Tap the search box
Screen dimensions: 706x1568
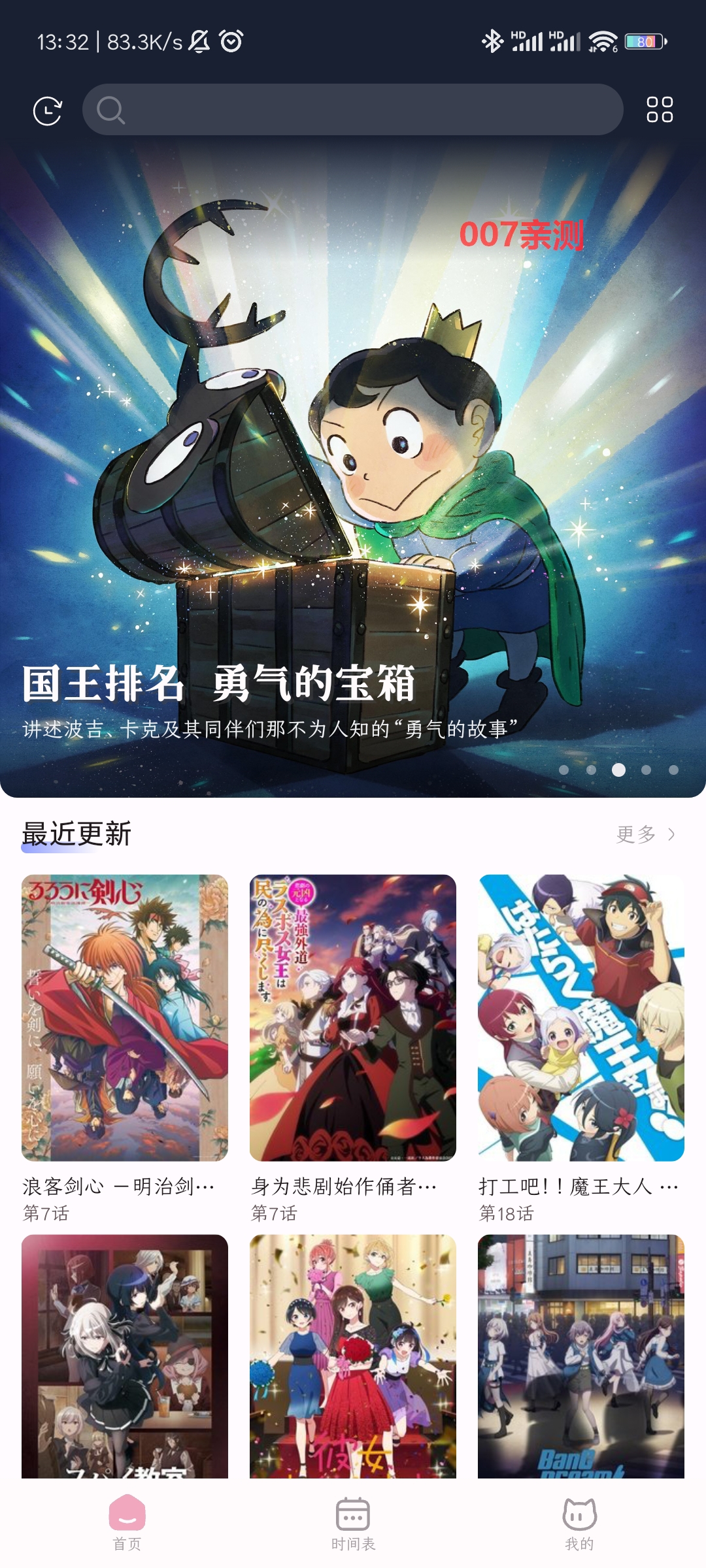pos(353,110)
